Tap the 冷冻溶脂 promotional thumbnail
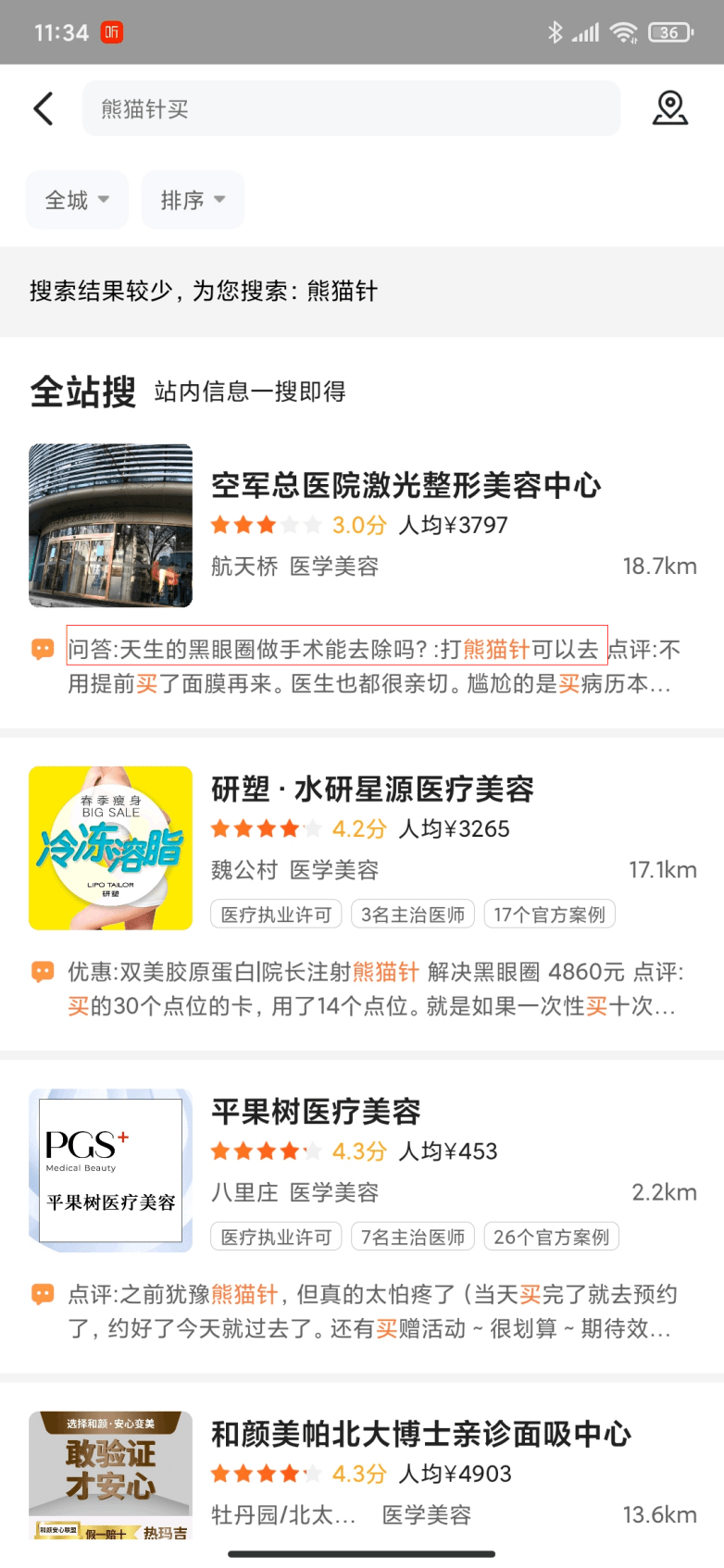 pyautogui.click(x=109, y=847)
